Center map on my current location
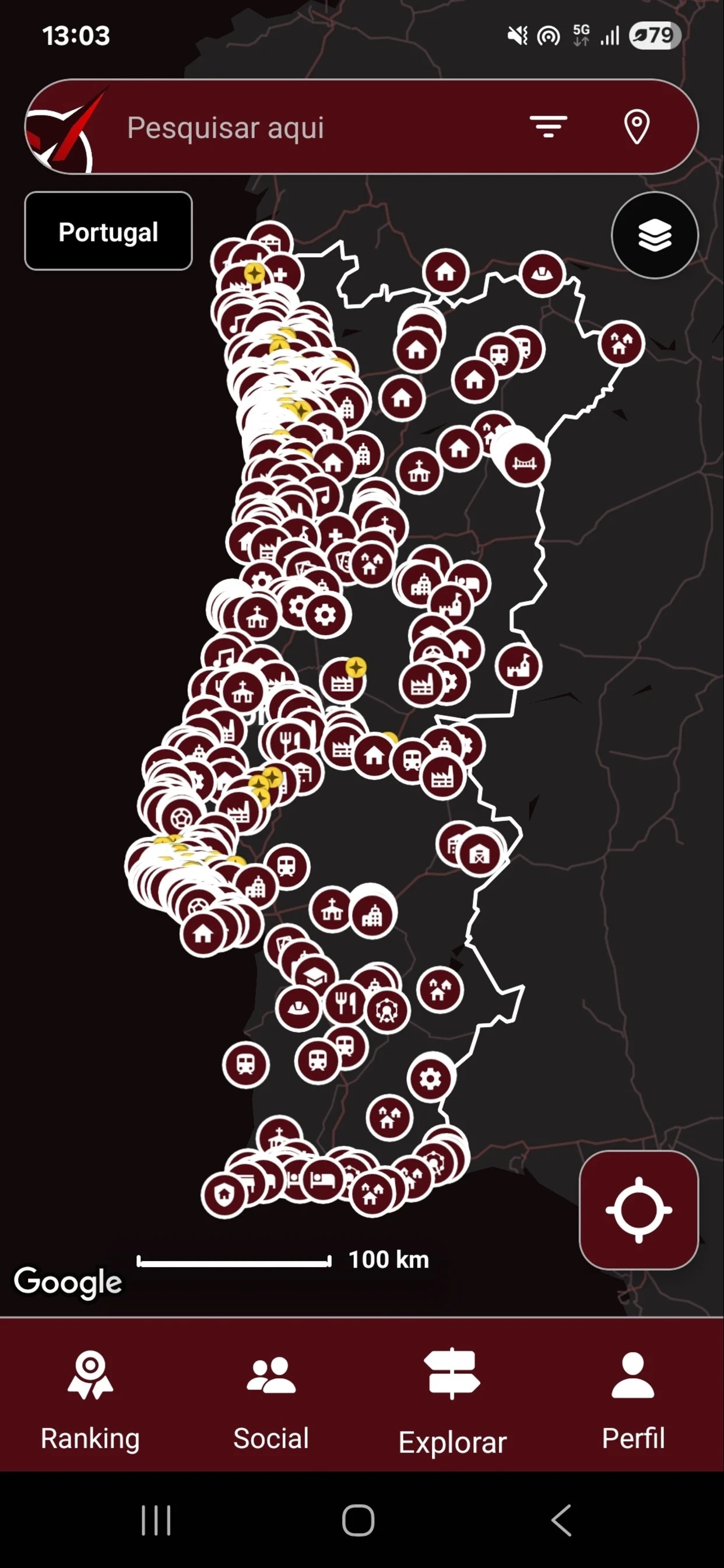 pyautogui.click(x=638, y=1210)
